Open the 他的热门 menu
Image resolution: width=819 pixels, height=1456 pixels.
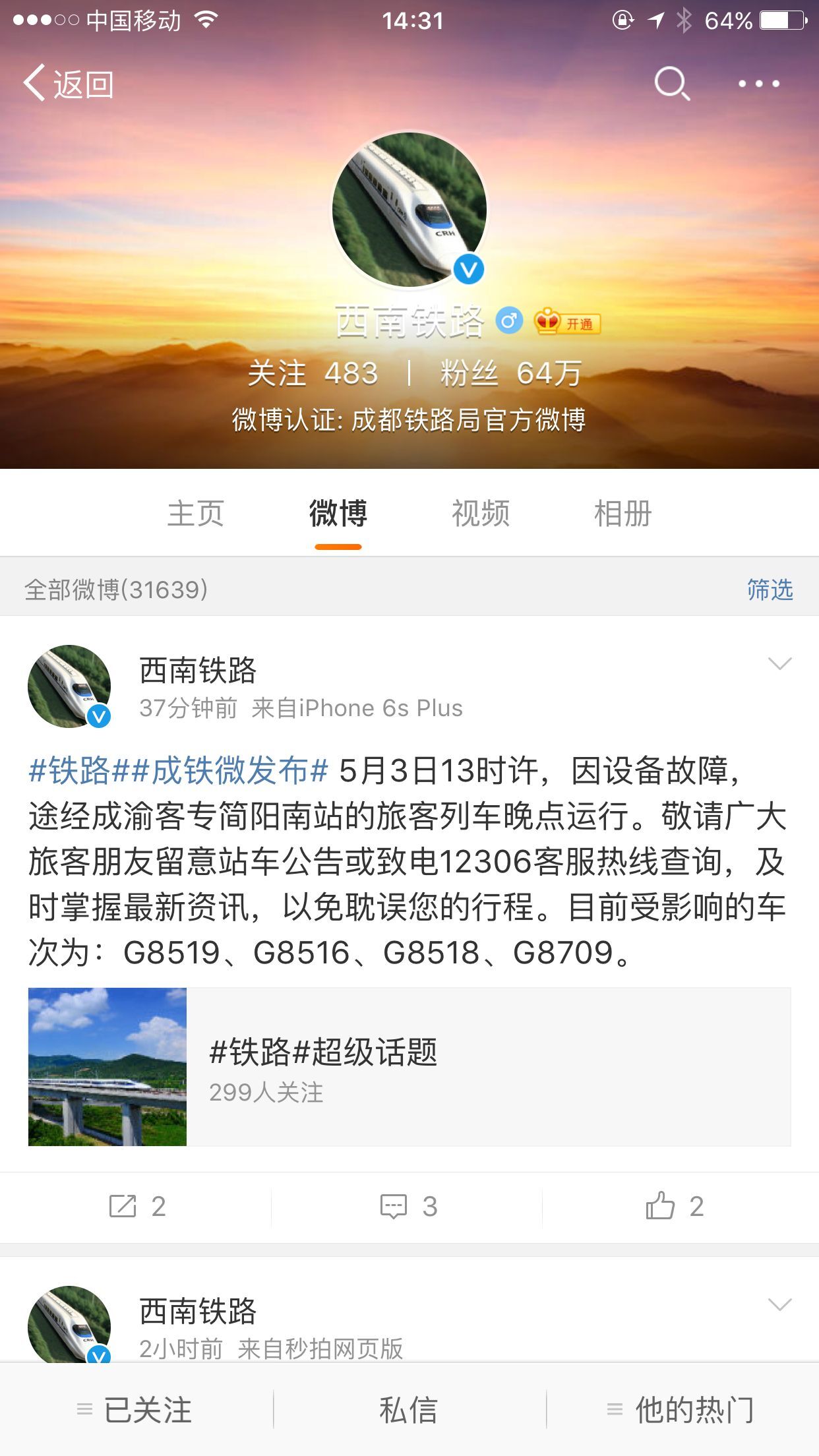pyautogui.click(x=681, y=1410)
